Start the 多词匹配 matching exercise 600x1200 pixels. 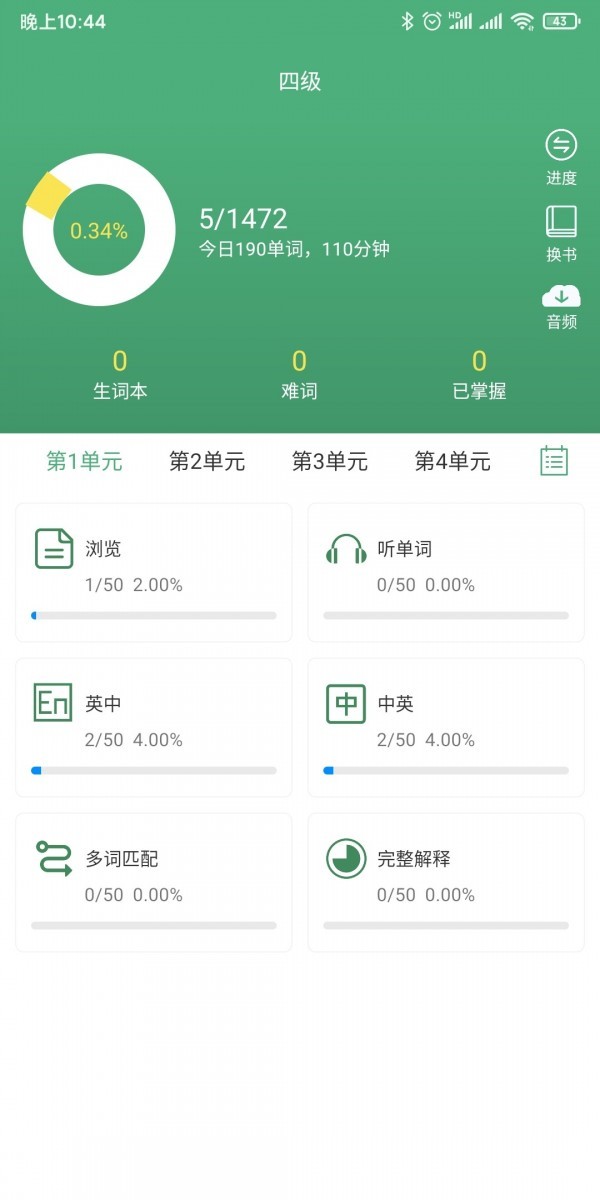(x=154, y=882)
